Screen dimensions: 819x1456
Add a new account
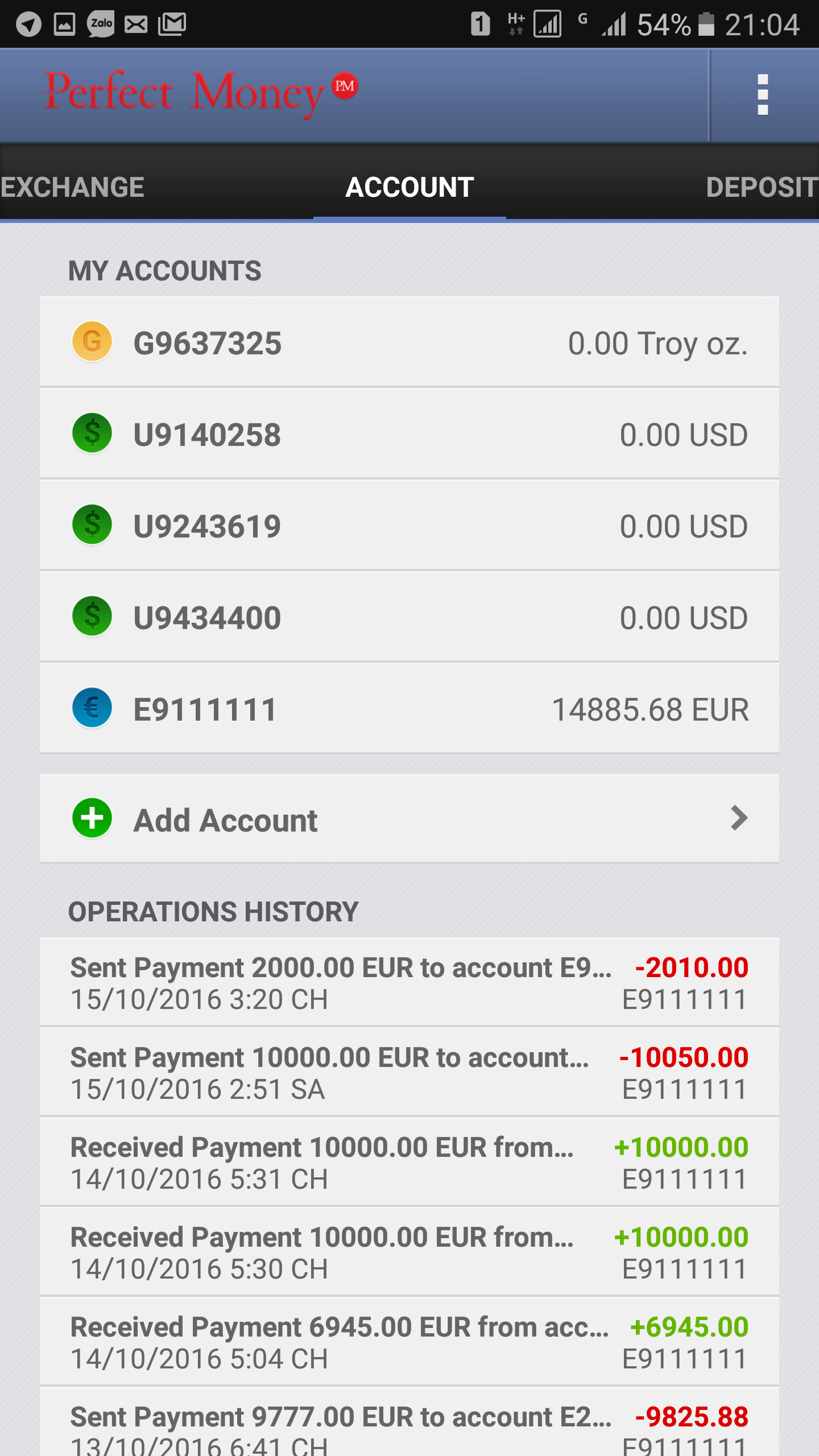pyautogui.click(x=409, y=819)
